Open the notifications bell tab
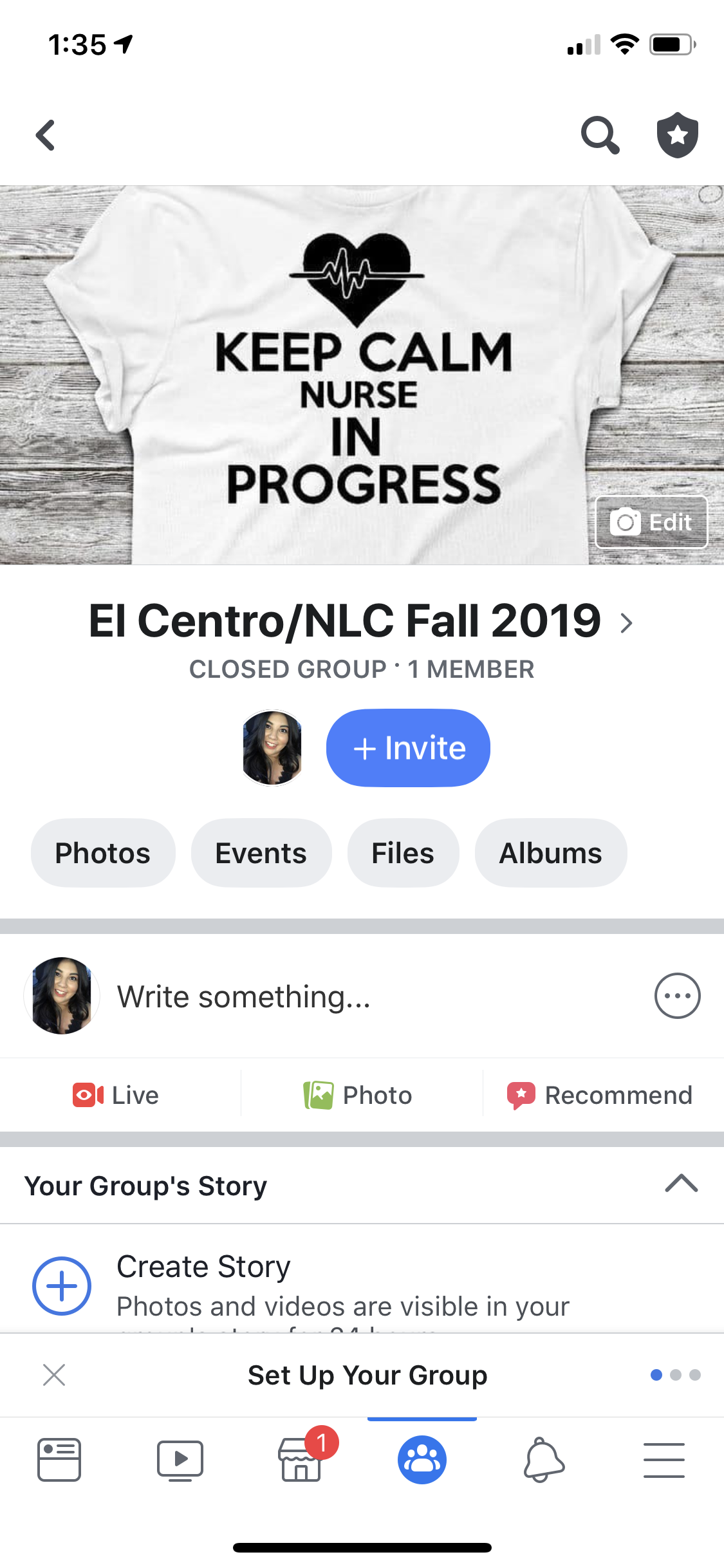This screenshot has width=724, height=1568. coord(544,1459)
